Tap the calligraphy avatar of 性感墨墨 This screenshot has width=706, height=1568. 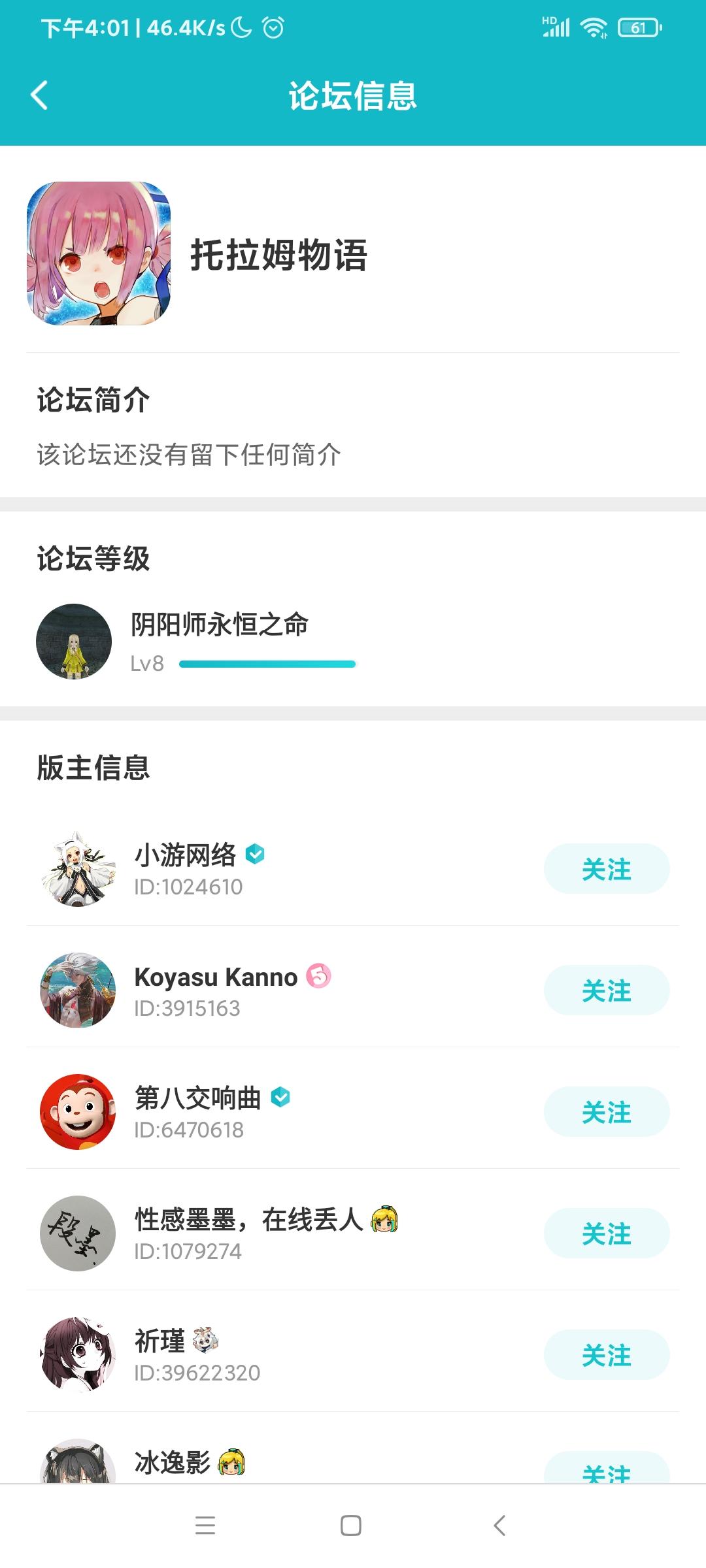78,1232
